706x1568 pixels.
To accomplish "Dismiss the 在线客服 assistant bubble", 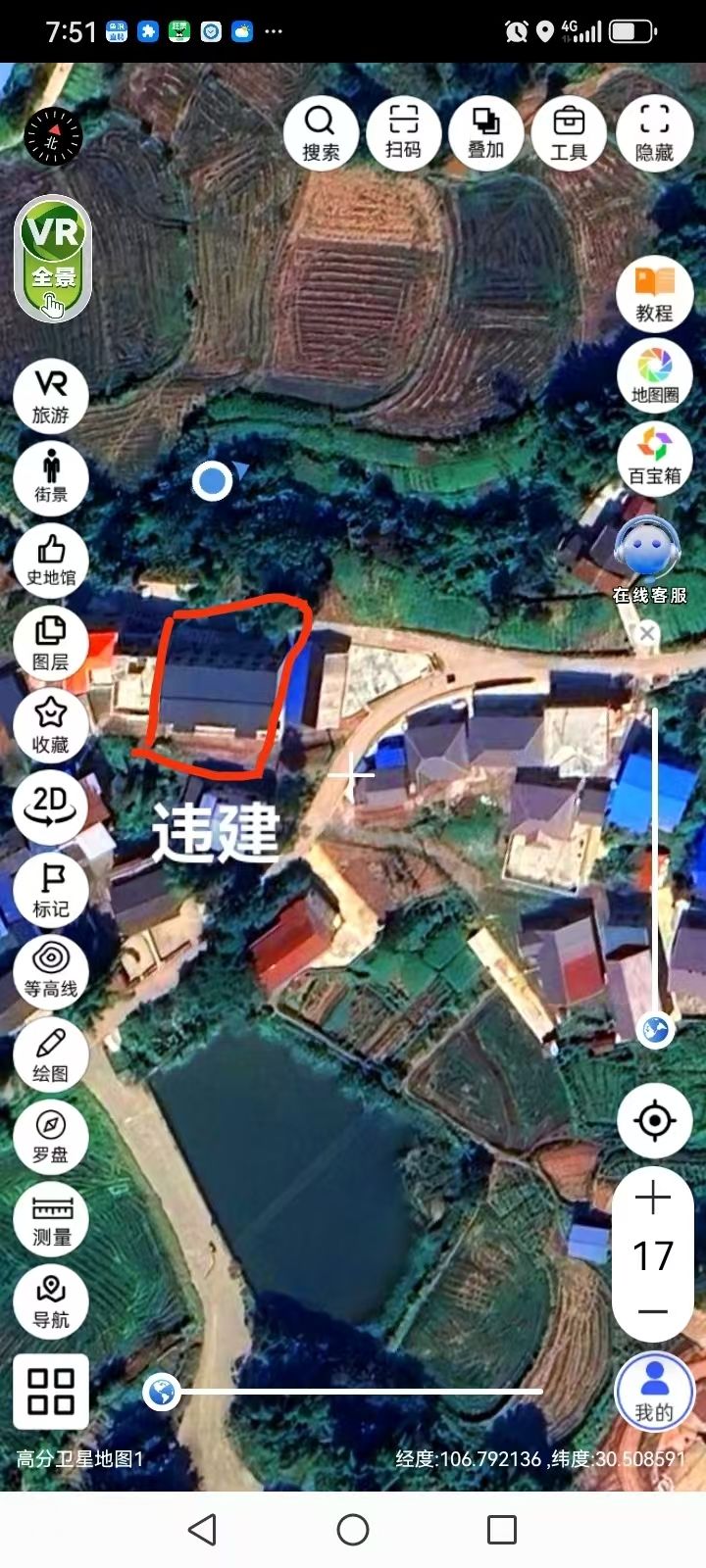I will pos(647,634).
